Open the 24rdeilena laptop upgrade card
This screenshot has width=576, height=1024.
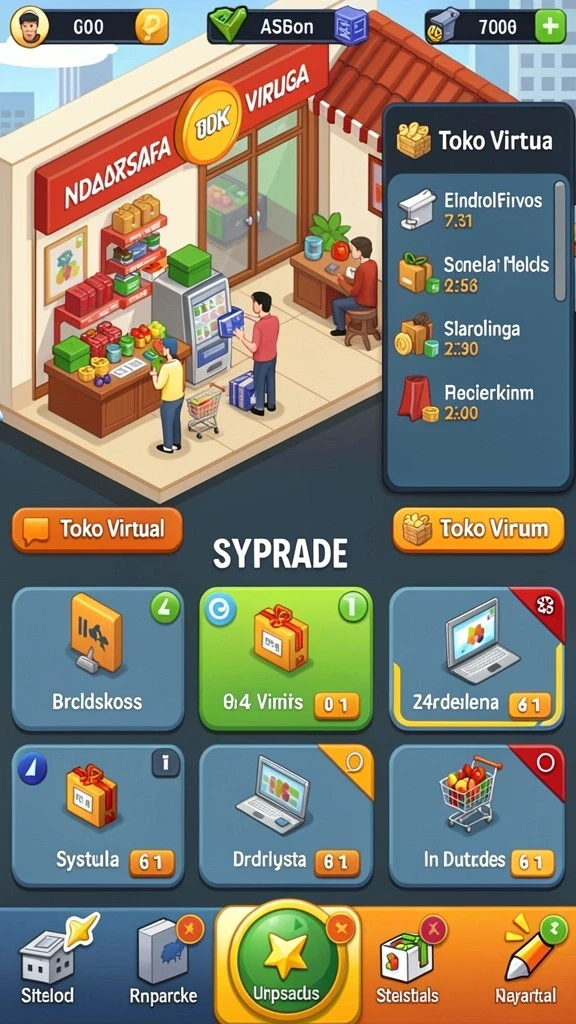click(x=477, y=659)
